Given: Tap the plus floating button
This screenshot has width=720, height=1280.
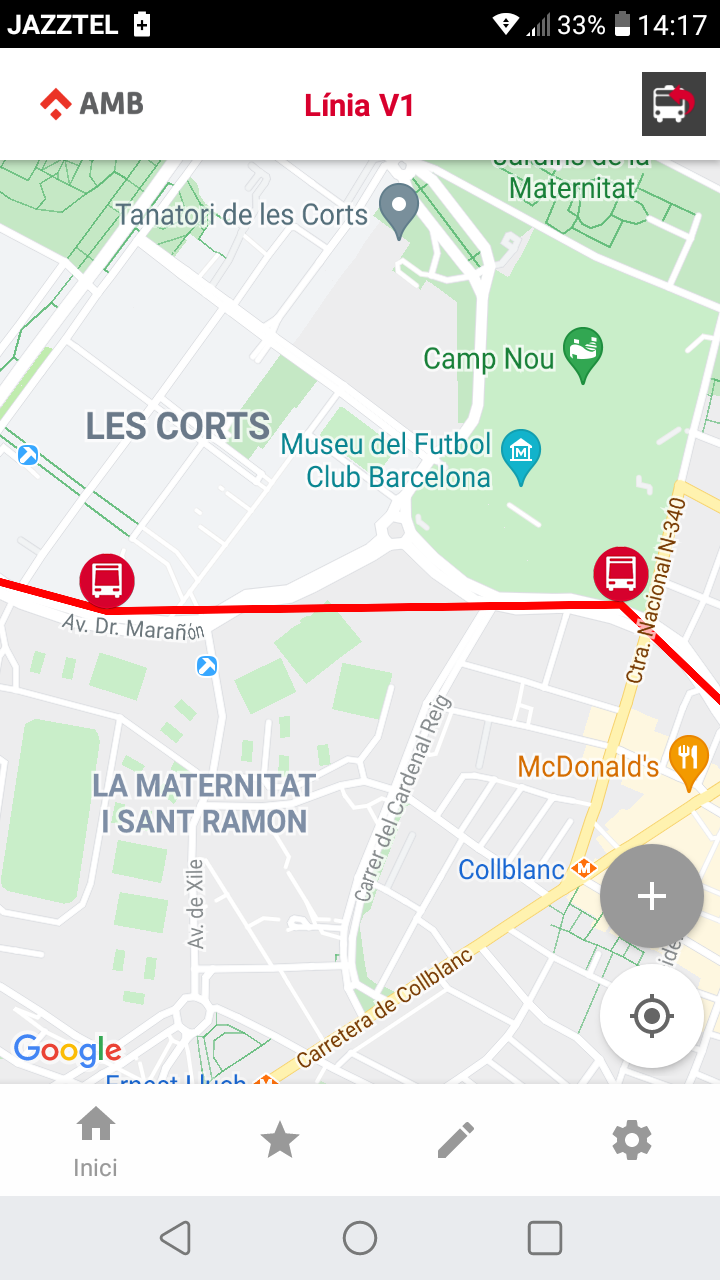Looking at the screenshot, I should coord(652,896).
